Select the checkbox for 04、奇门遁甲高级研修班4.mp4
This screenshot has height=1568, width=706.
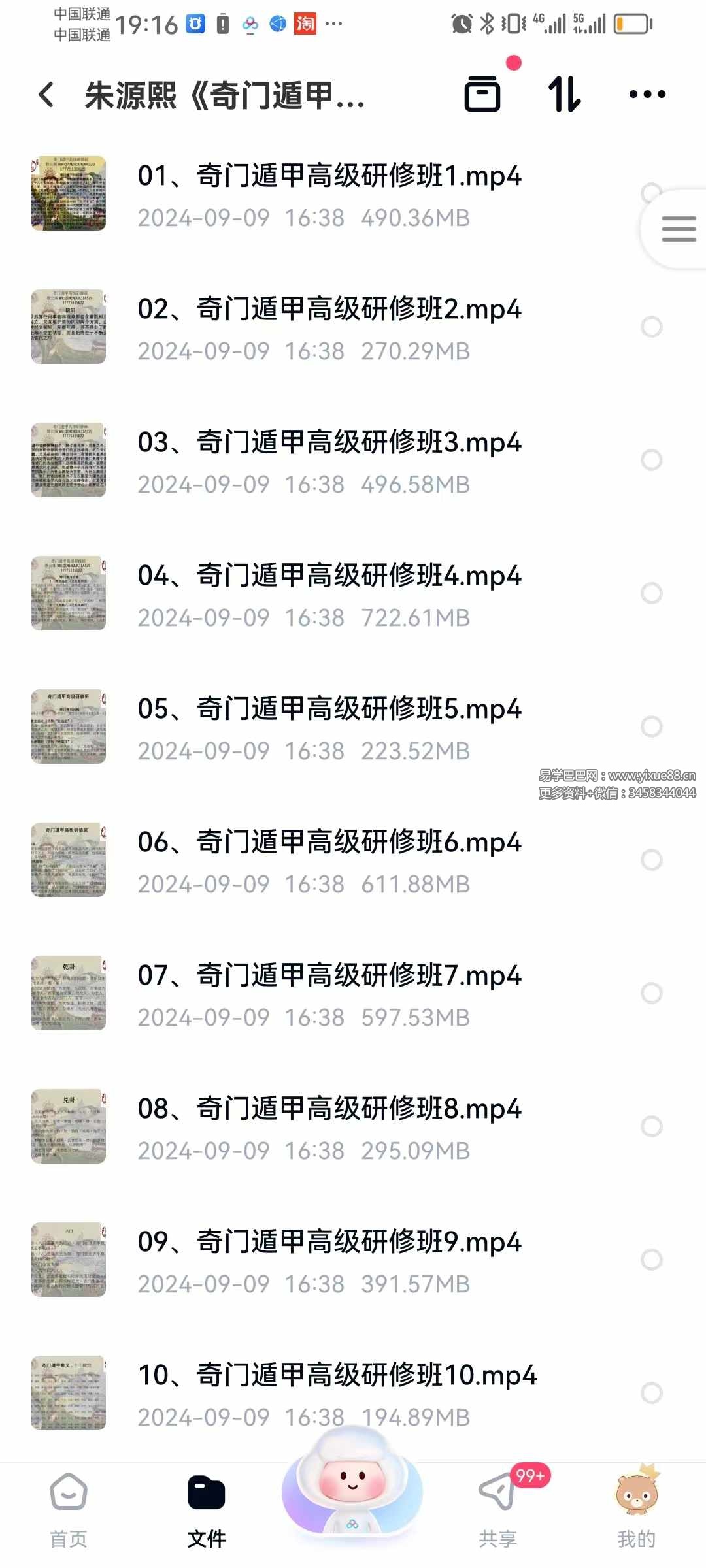[651, 593]
